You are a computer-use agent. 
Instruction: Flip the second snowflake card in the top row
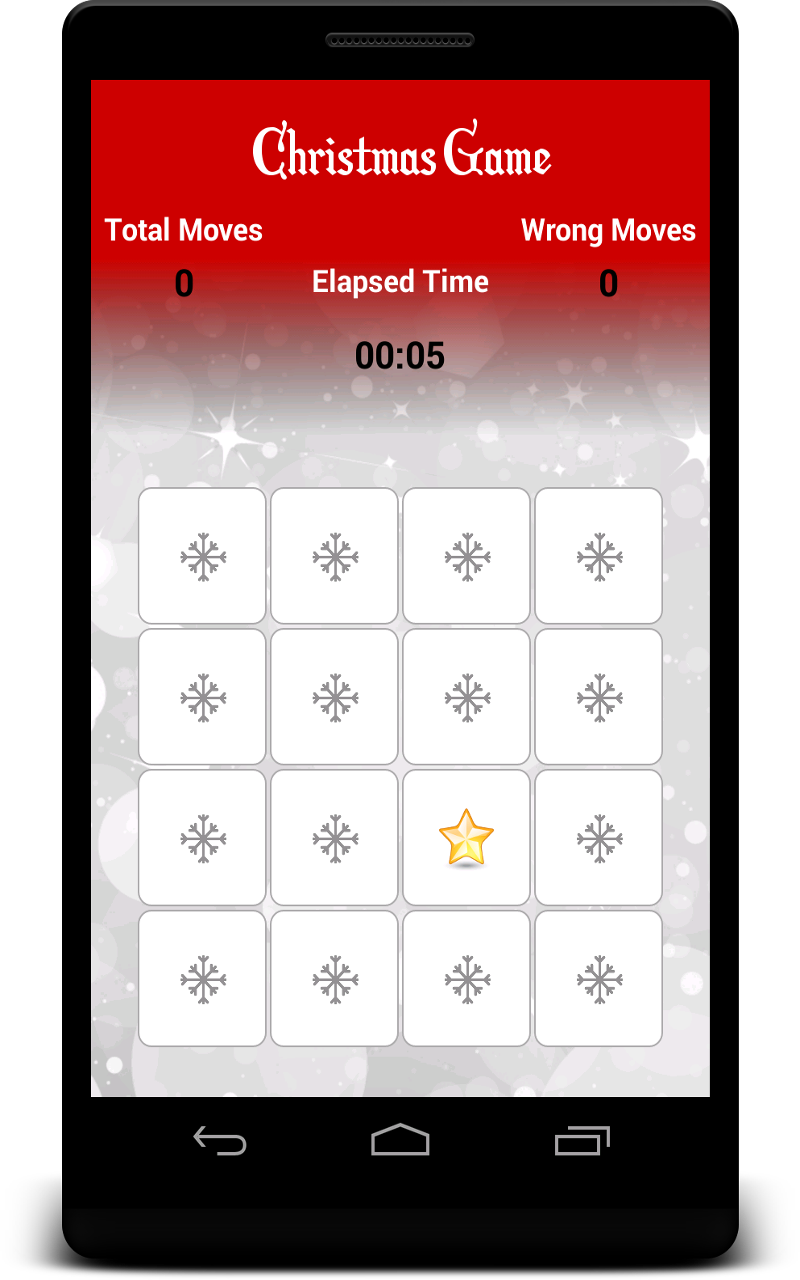pos(334,555)
